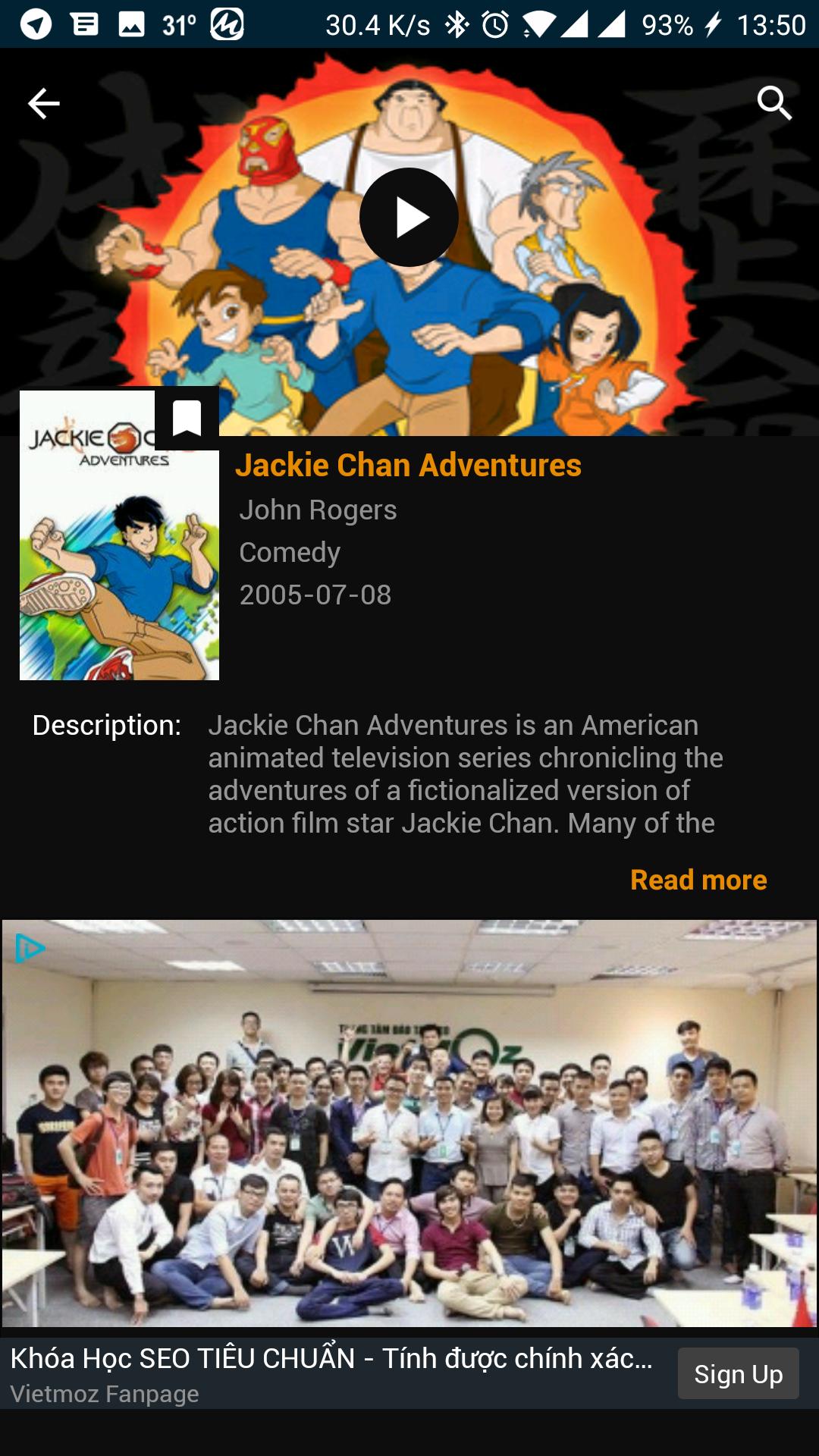This screenshot has width=819, height=1456.
Task: Open search with the magnifier icon
Action: tap(774, 103)
